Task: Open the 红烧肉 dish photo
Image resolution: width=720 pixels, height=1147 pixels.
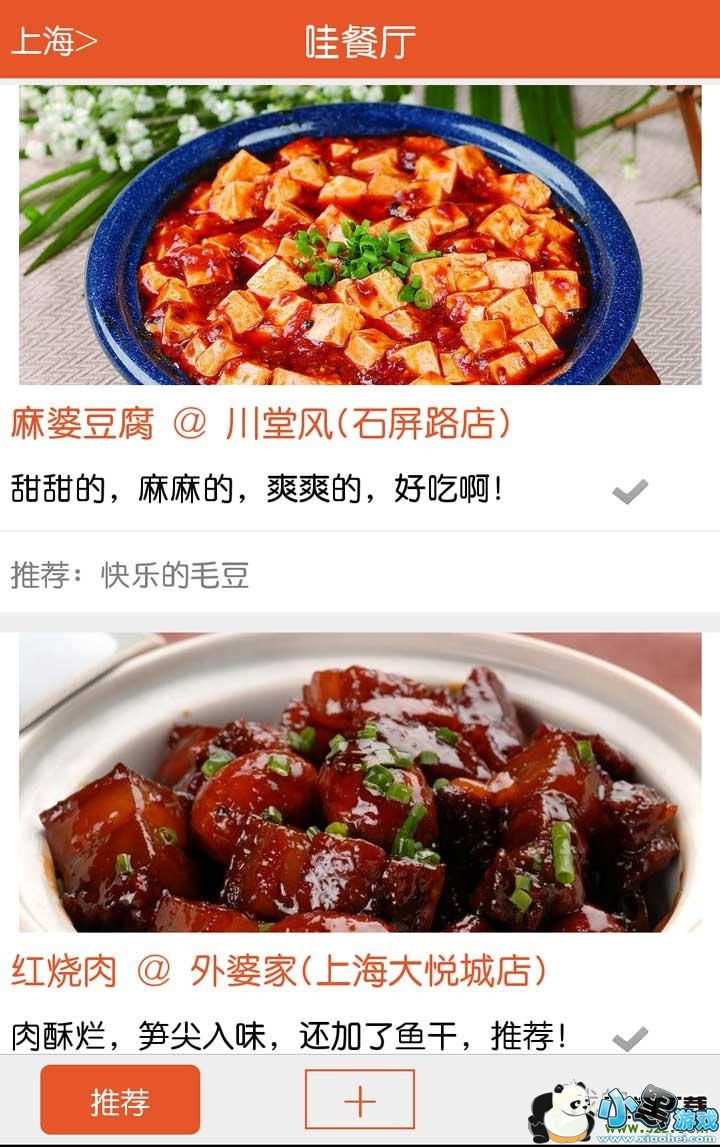Action: [x=360, y=782]
